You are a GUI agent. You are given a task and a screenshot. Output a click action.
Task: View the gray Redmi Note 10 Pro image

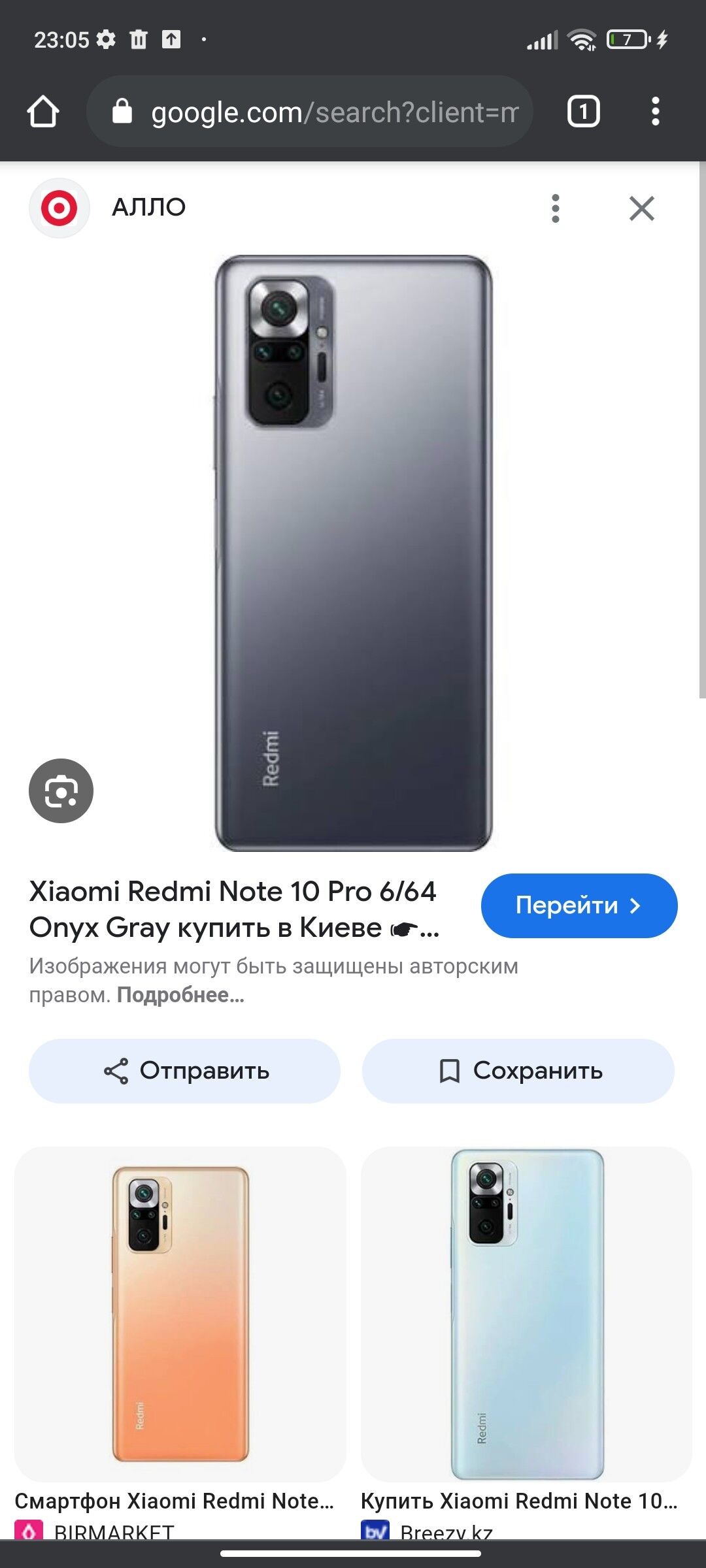353,553
